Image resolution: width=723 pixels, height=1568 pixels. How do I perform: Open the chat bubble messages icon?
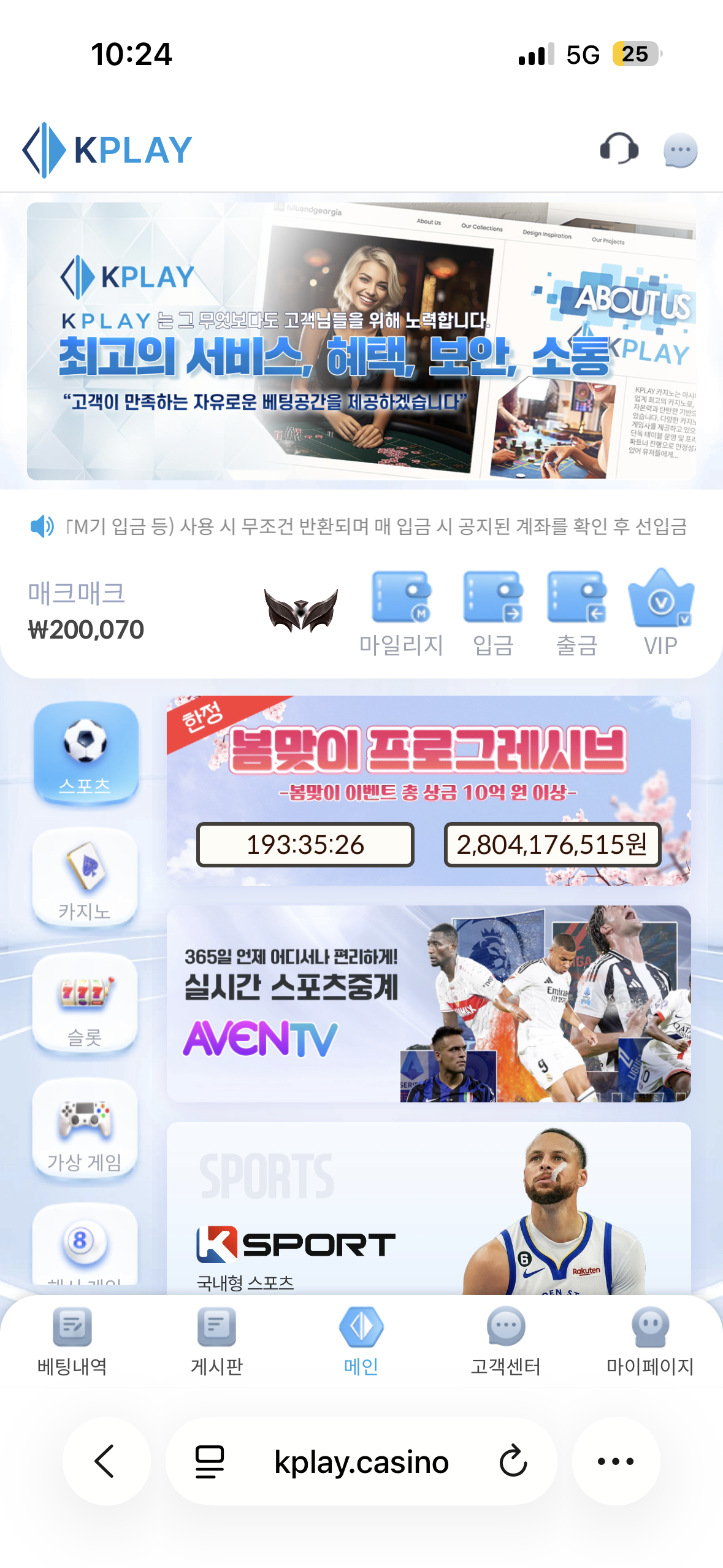point(680,150)
